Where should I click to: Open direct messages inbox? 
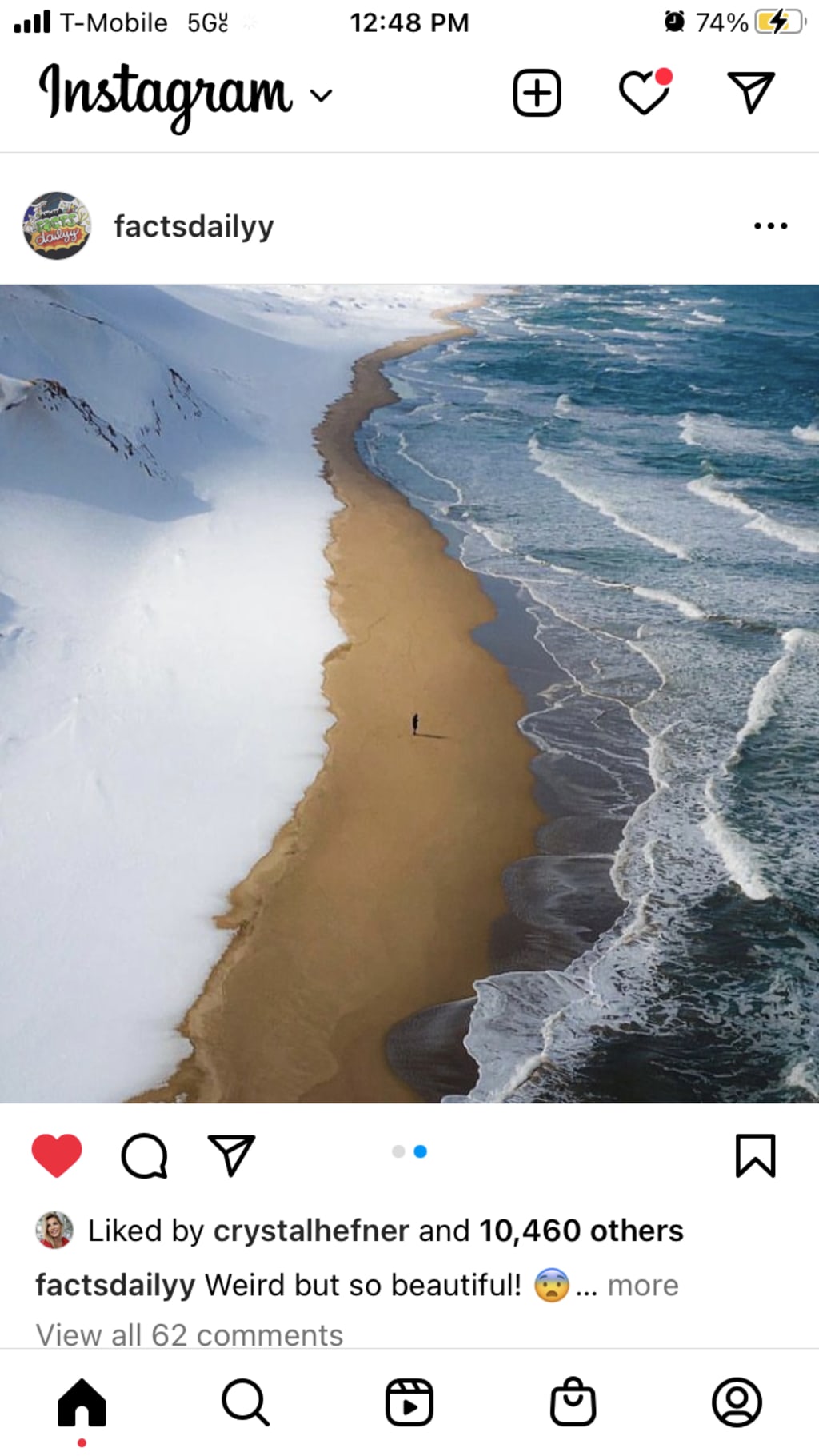(x=750, y=93)
